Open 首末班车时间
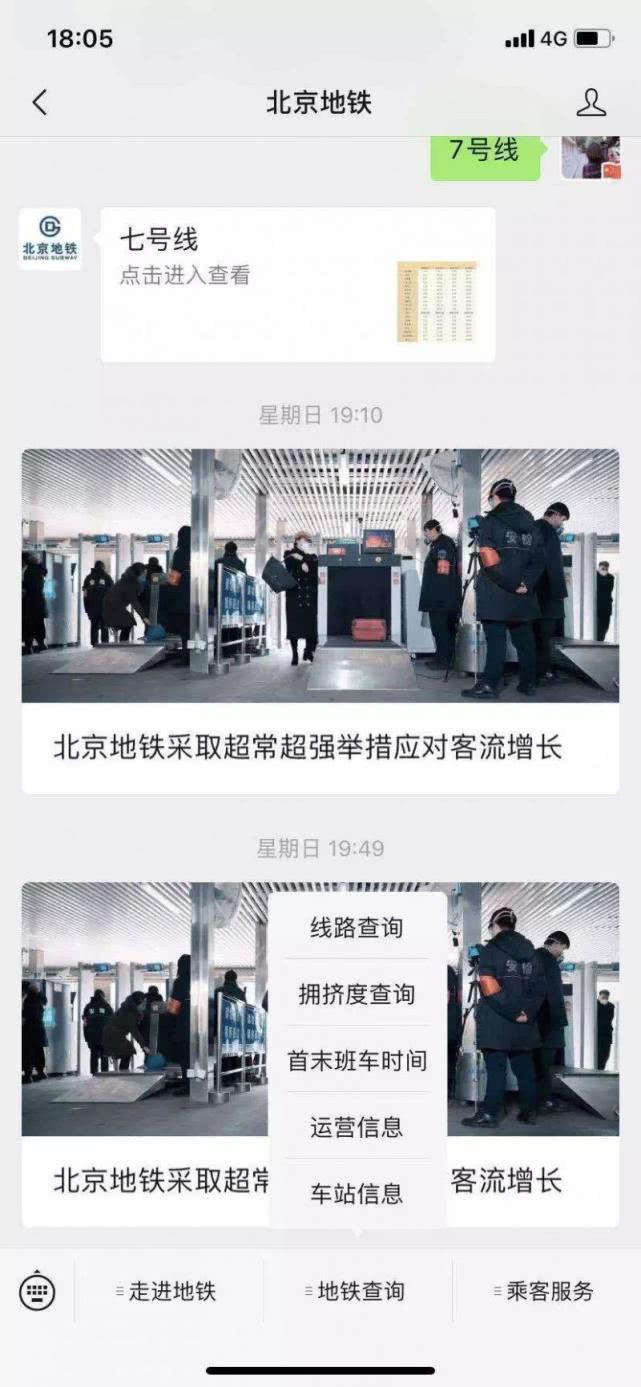The height and width of the screenshot is (1387, 641). pyautogui.click(x=357, y=1061)
